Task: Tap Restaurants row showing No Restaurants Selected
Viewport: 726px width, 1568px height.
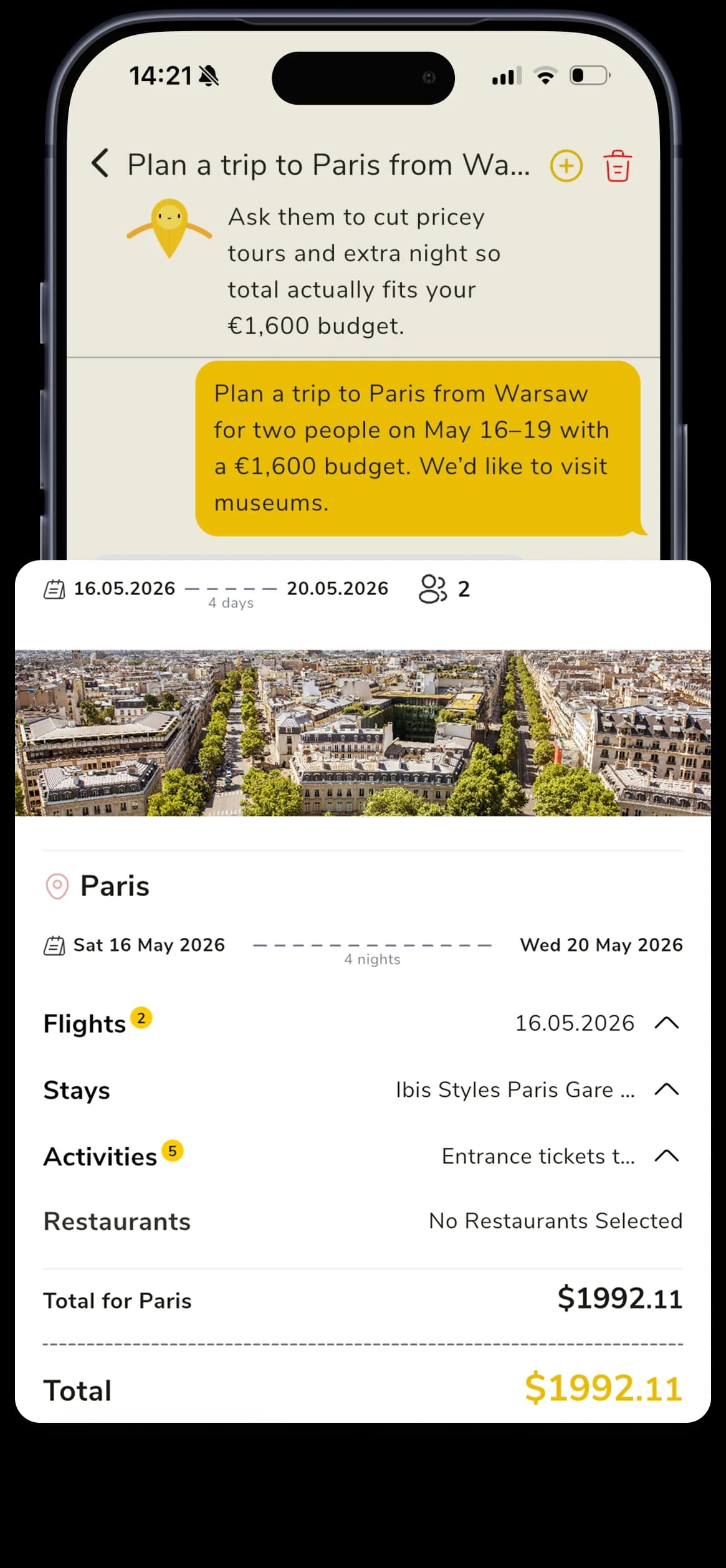Action: [x=555, y=1221]
